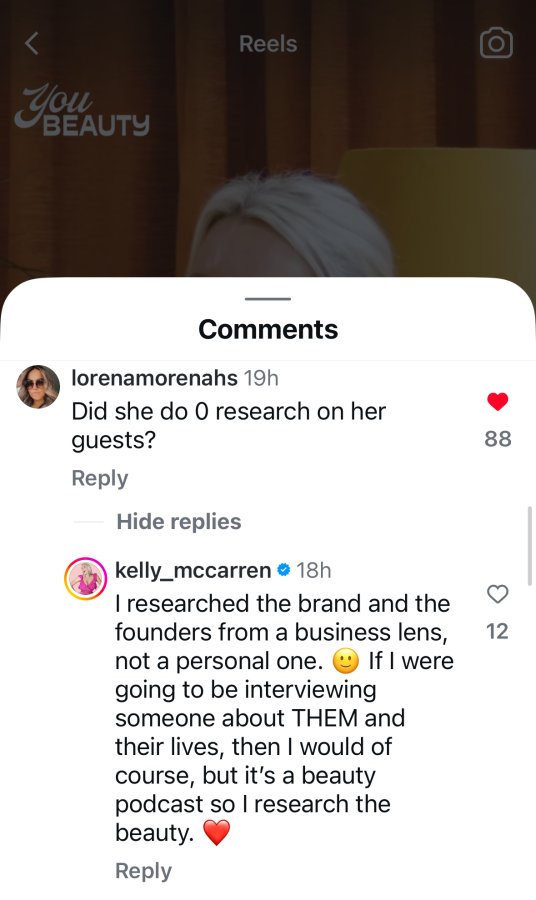This screenshot has width=536, height=900.
Task: Go back using the top-left arrow
Action: pos(32,43)
